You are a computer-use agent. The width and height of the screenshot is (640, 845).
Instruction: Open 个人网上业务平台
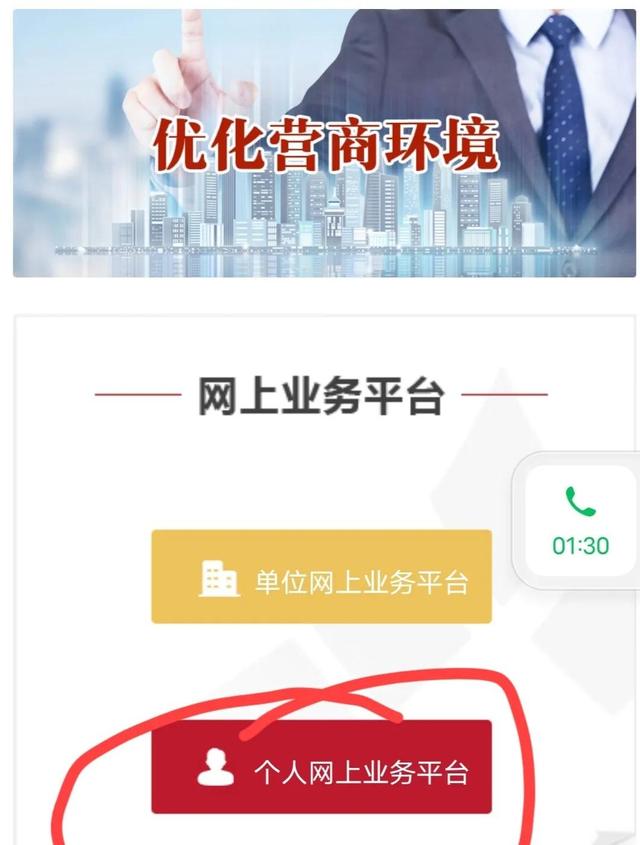321,767
